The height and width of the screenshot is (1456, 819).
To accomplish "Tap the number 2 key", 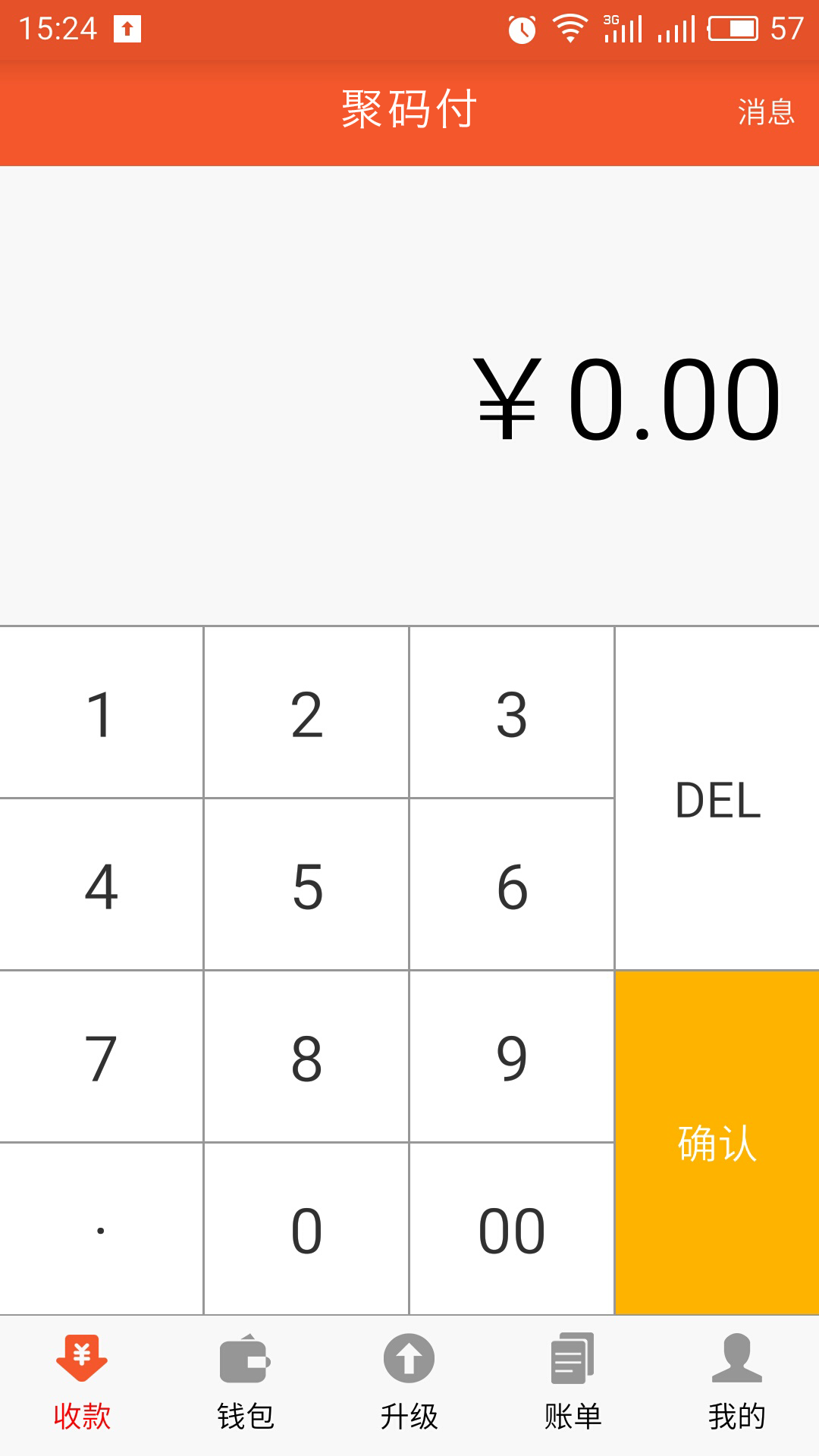I will (306, 713).
